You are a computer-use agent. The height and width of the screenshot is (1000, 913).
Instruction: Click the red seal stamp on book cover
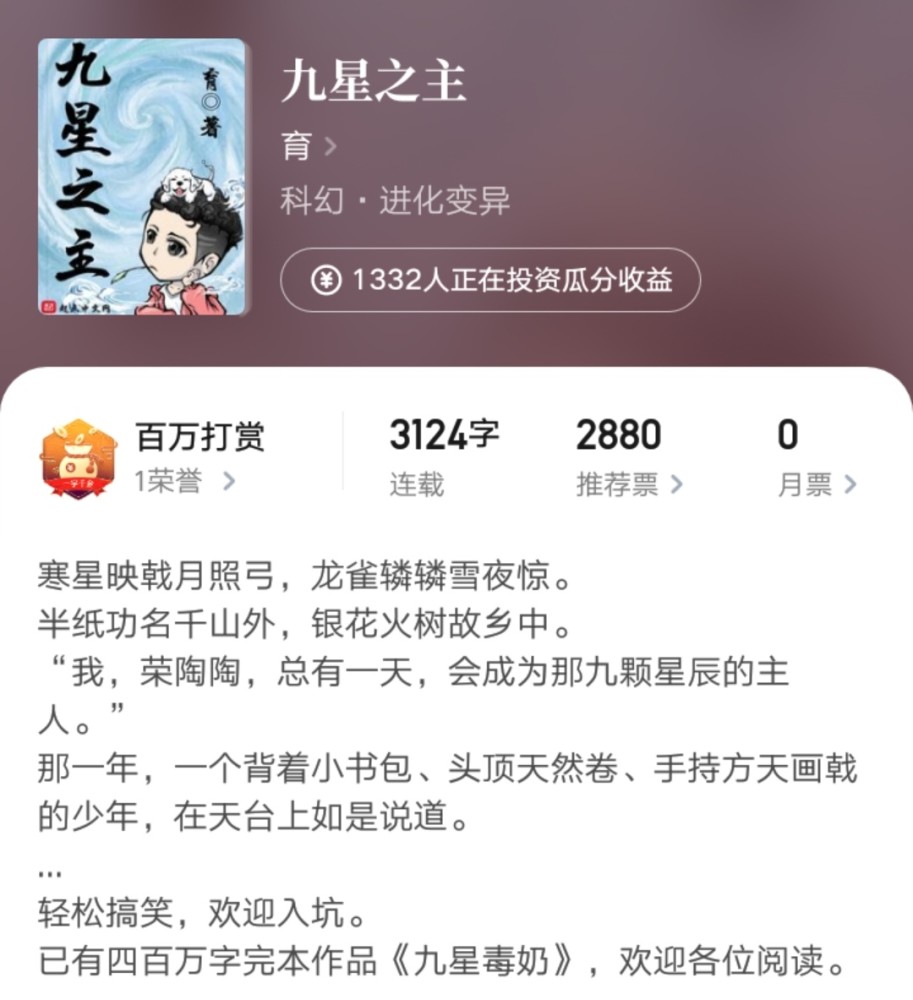pos(49,309)
